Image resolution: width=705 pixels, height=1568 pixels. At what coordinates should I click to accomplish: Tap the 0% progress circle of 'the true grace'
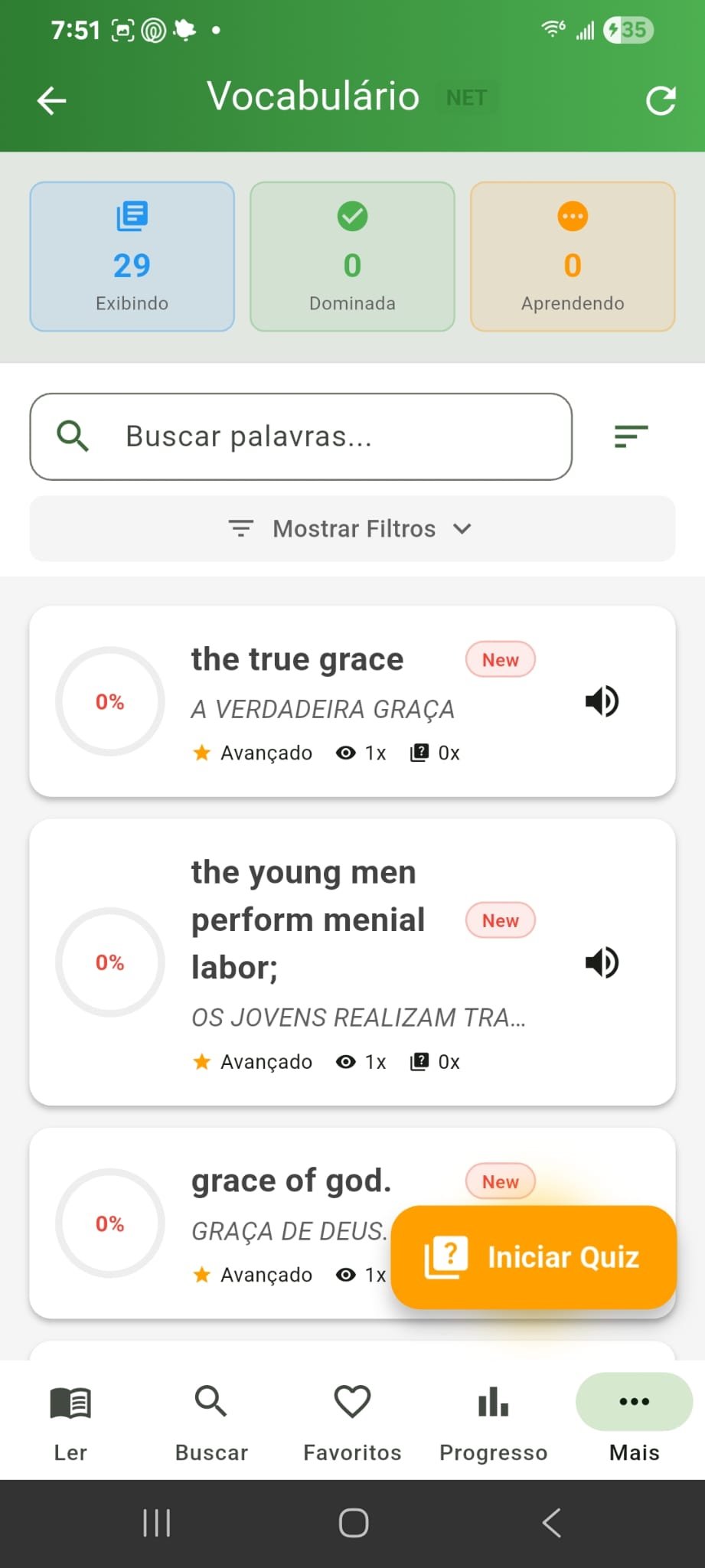[x=109, y=701]
